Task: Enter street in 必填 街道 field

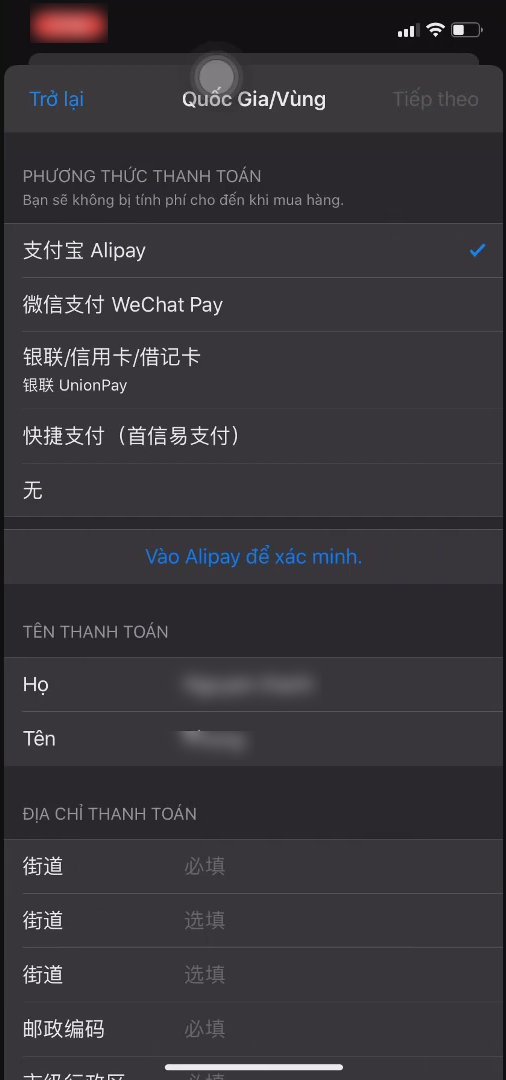Action: point(253,866)
